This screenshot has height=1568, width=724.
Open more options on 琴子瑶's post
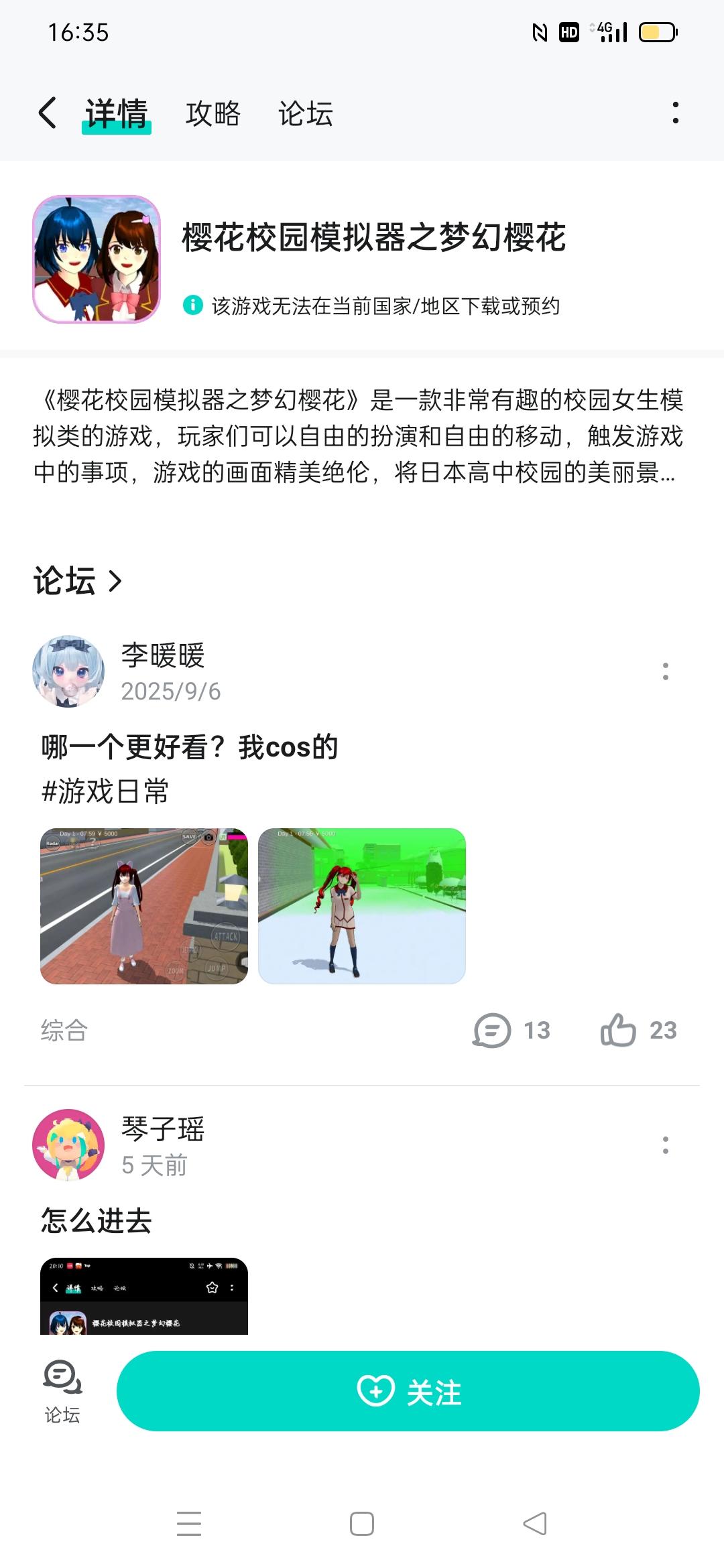pos(665,1145)
